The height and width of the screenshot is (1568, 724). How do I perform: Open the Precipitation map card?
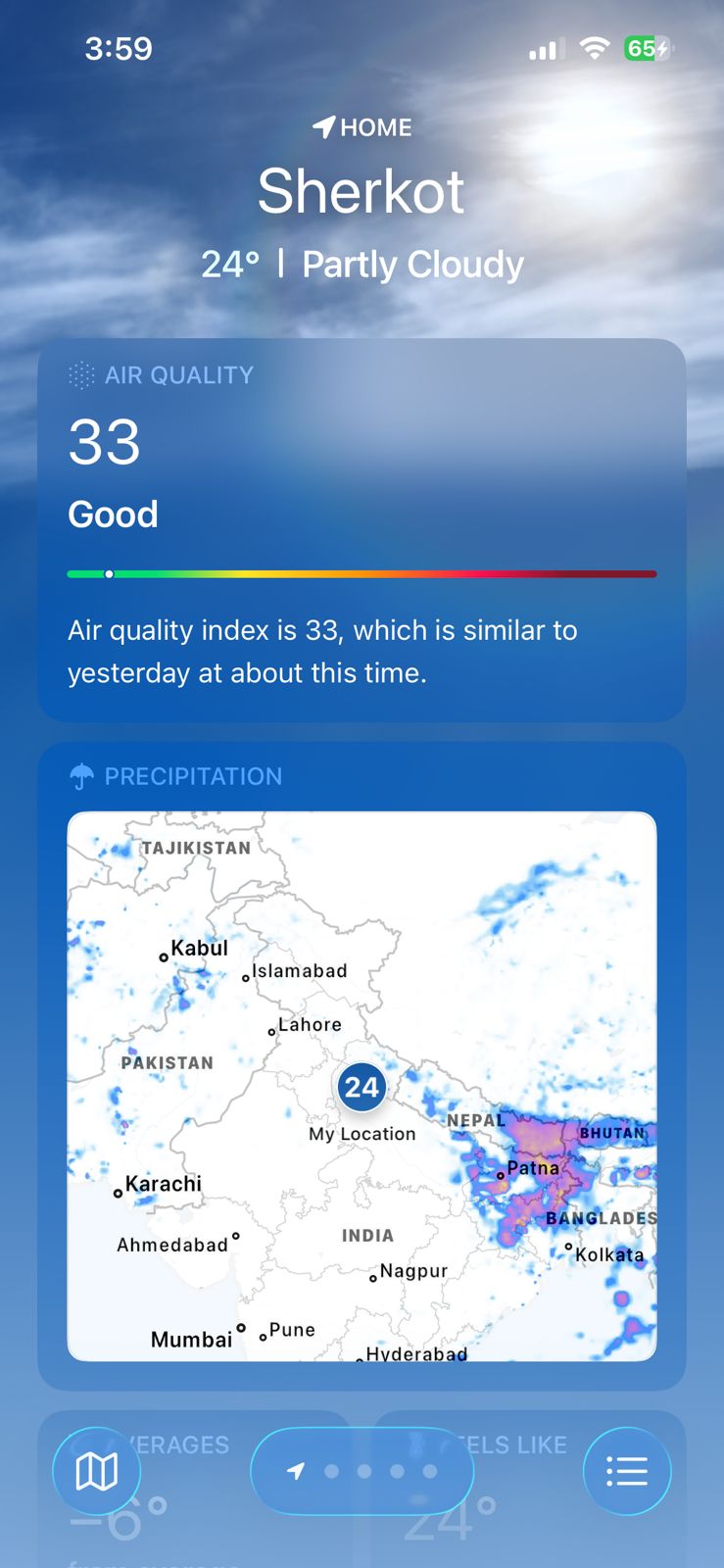coord(362,1086)
